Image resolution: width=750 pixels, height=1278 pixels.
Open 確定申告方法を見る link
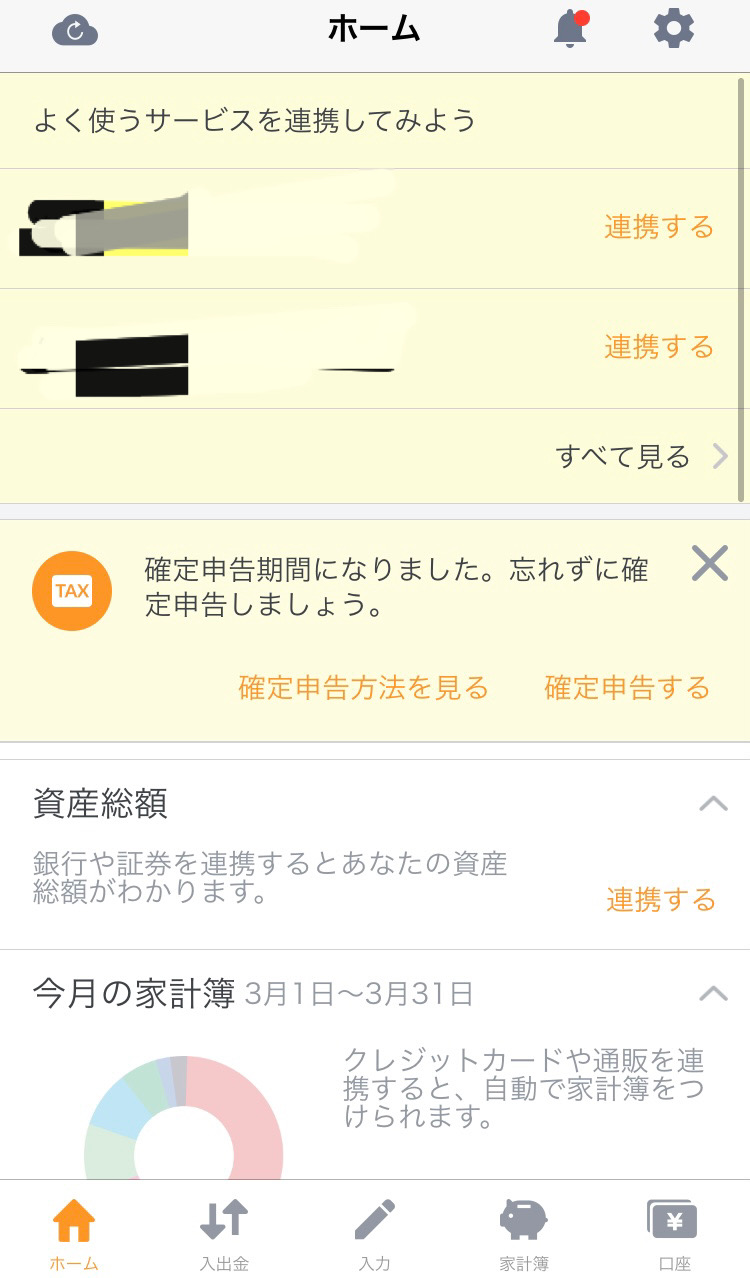(x=363, y=688)
